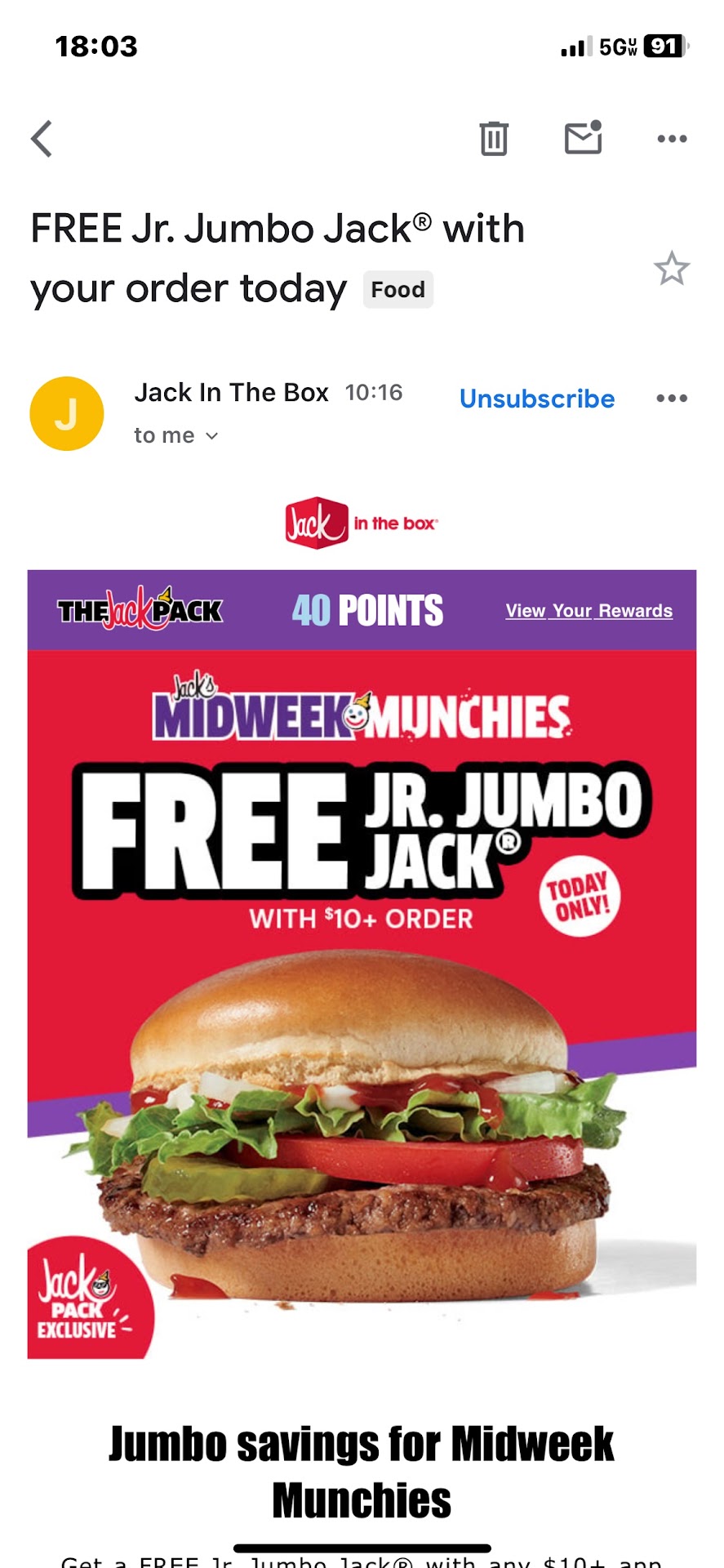This screenshot has height=1568, width=724.
Task: Open the message options beside Unsubscribe
Action: pyautogui.click(x=671, y=399)
